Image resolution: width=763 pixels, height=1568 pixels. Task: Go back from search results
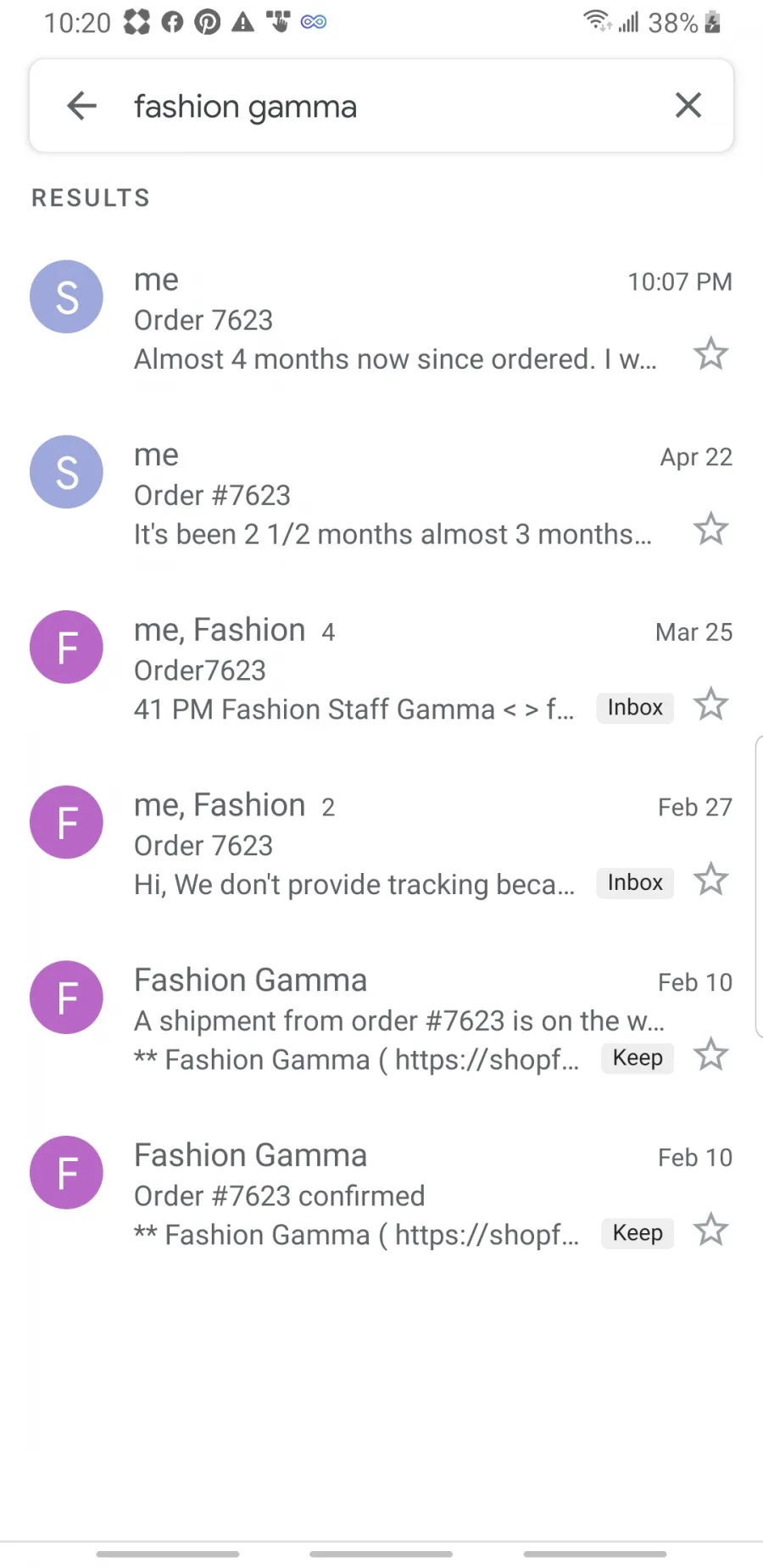tap(81, 106)
